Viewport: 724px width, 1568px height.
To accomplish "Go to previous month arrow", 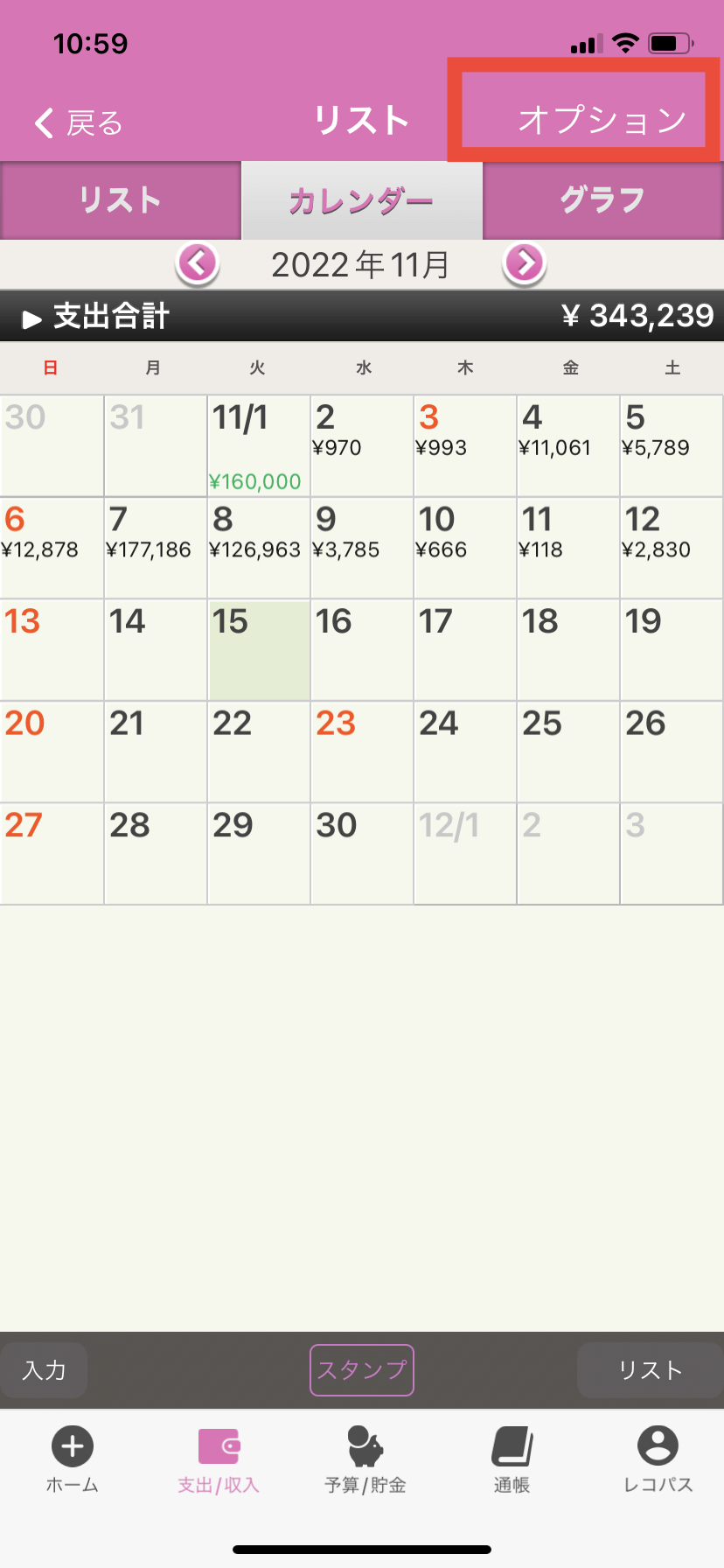I will coord(198,262).
